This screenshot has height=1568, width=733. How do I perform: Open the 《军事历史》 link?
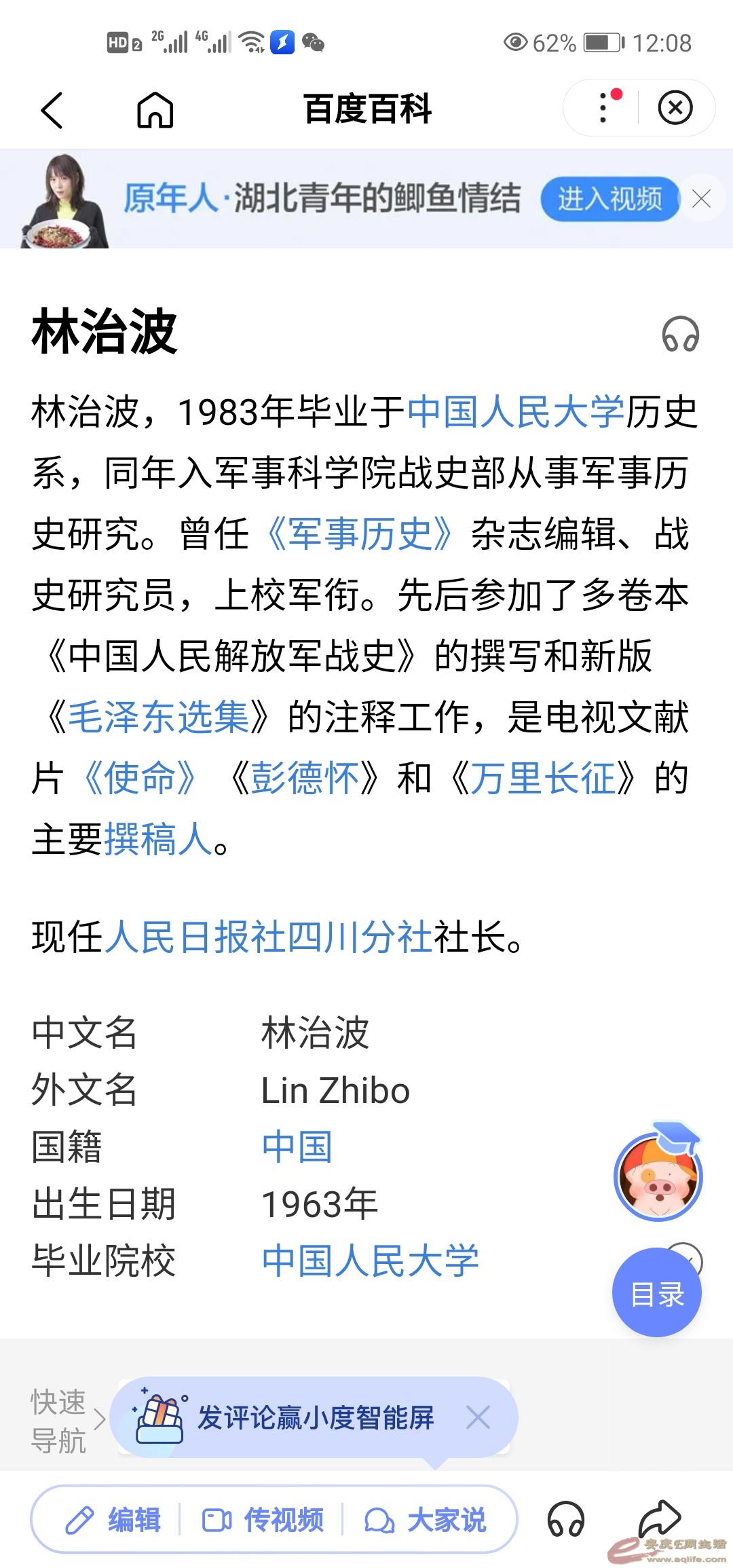[359, 534]
